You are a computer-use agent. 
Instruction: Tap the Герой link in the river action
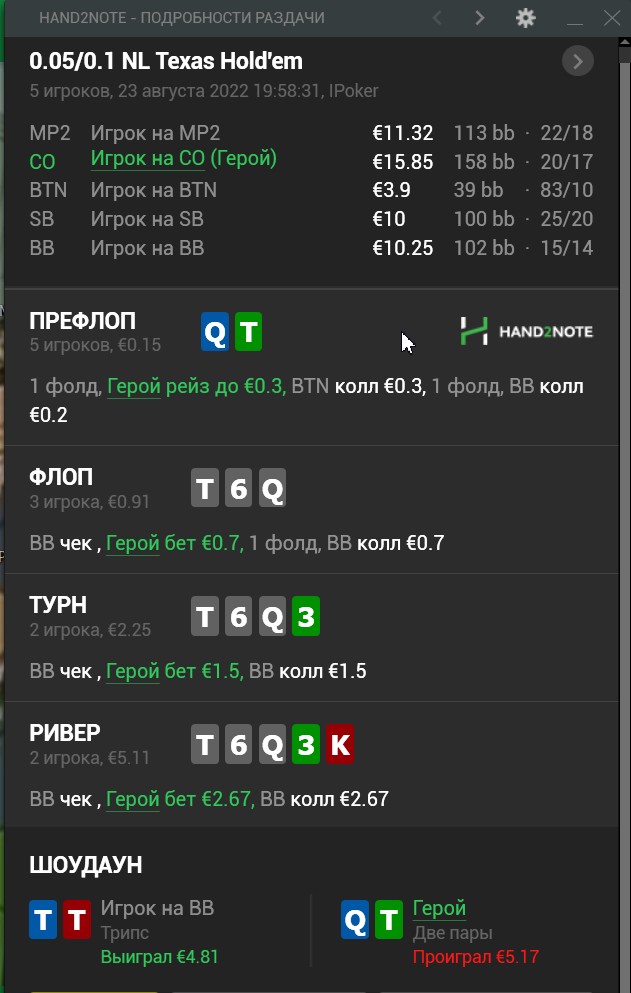click(x=132, y=799)
